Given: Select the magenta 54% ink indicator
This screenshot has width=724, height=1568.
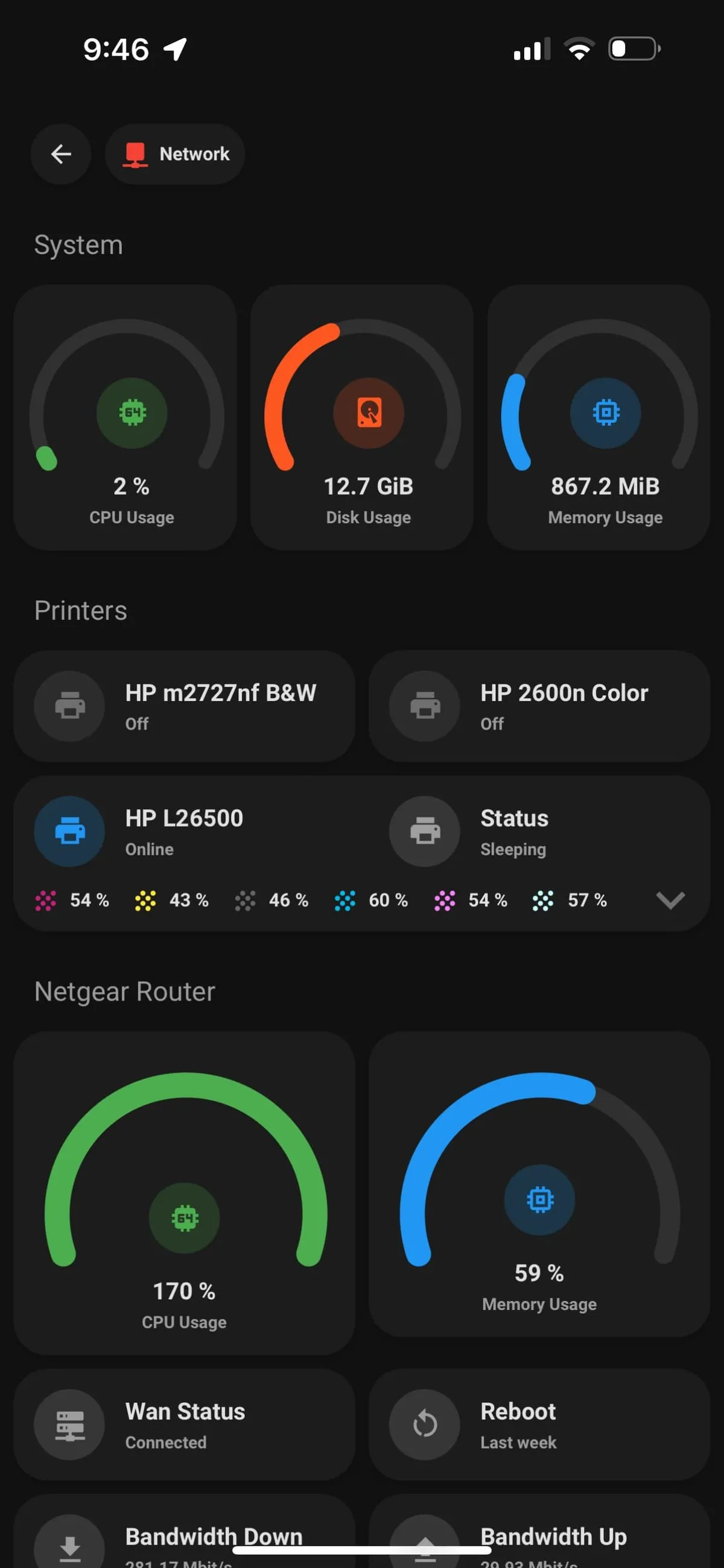Looking at the screenshot, I should click(44, 900).
